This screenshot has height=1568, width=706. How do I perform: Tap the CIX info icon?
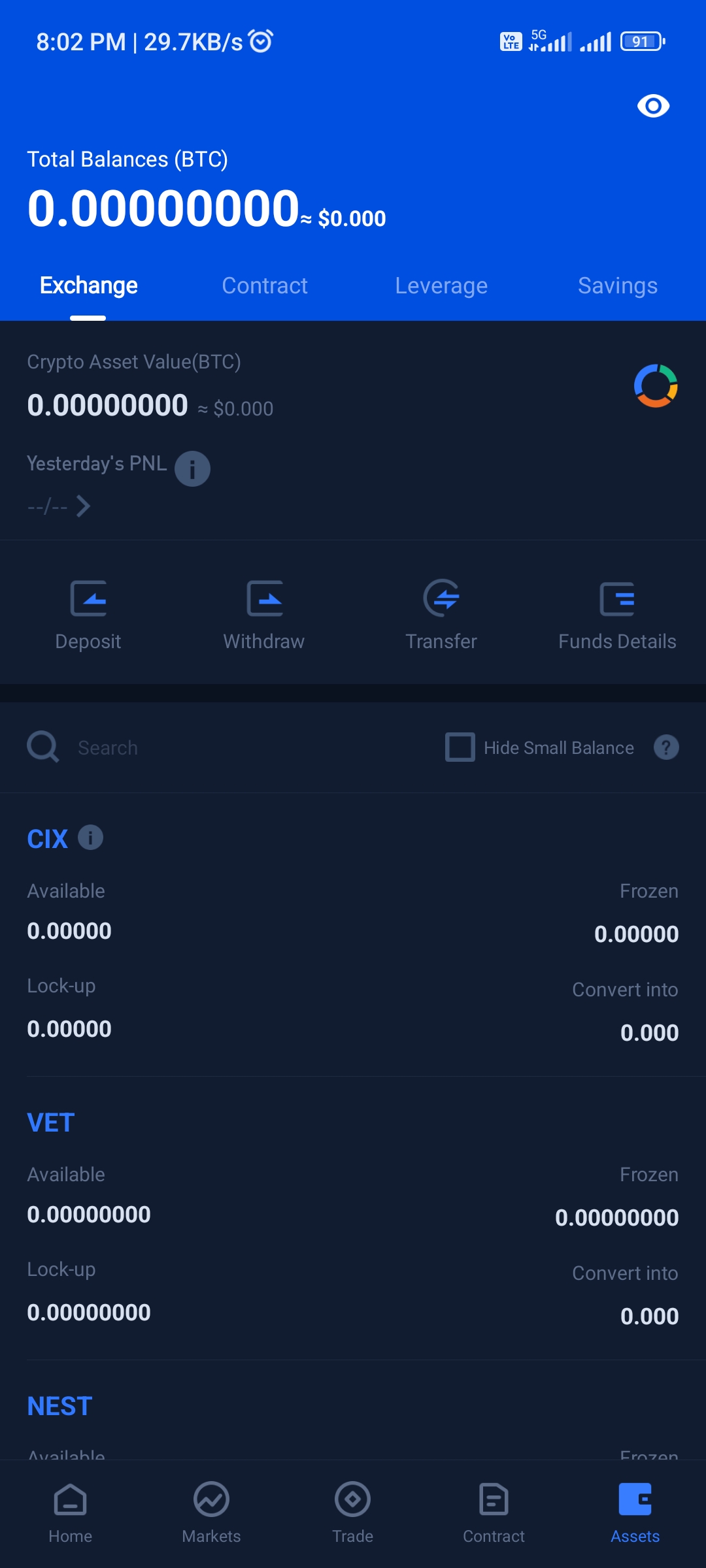tap(90, 838)
